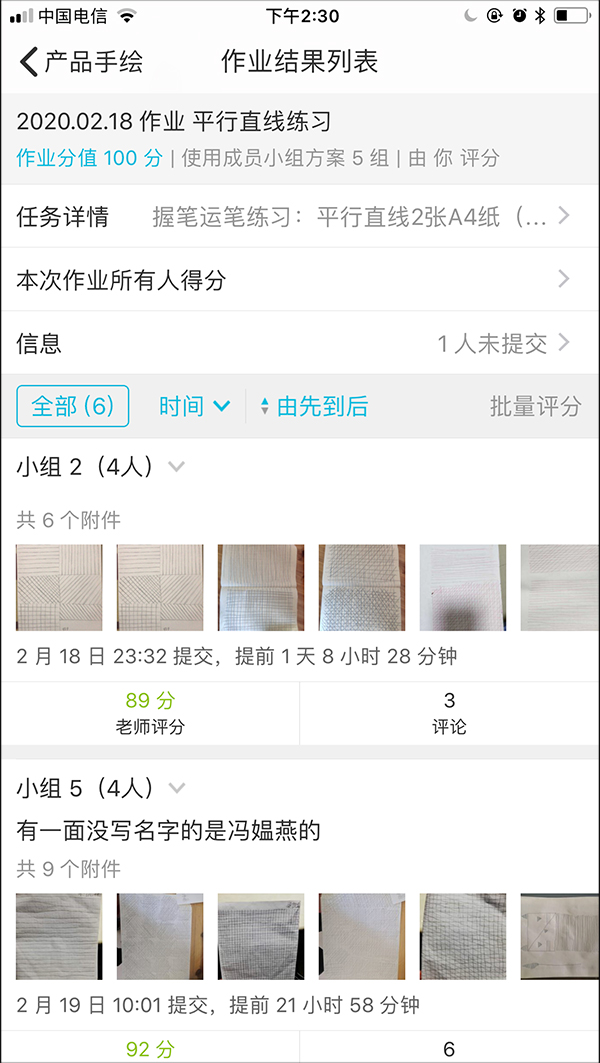Open 小组 5's third attachment image
Viewport: 600px width, 1063px height.
click(261, 936)
